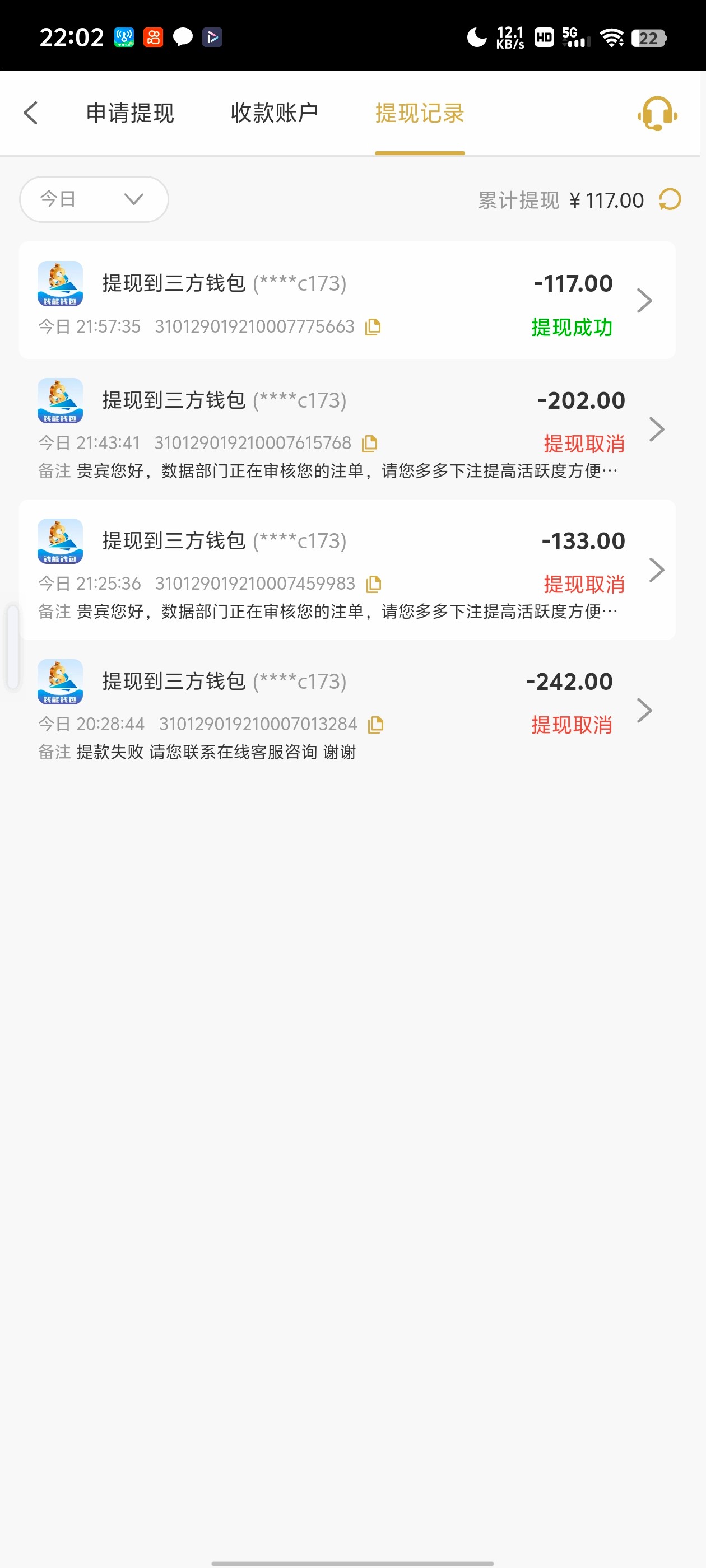Switch to the 申请提现 tab
This screenshot has height=1568, width=706.
point(130,113)
